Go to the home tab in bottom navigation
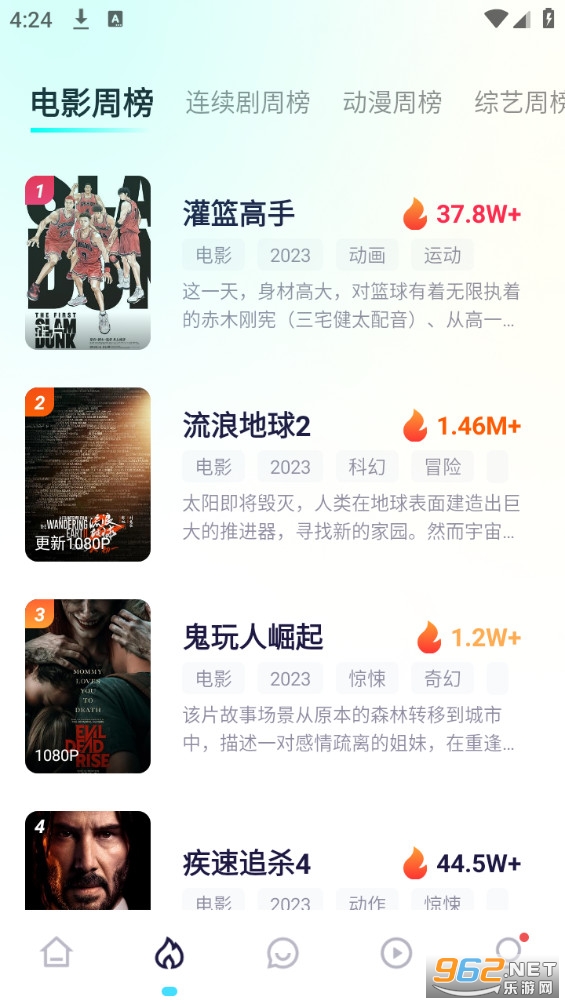 (56, 953)
